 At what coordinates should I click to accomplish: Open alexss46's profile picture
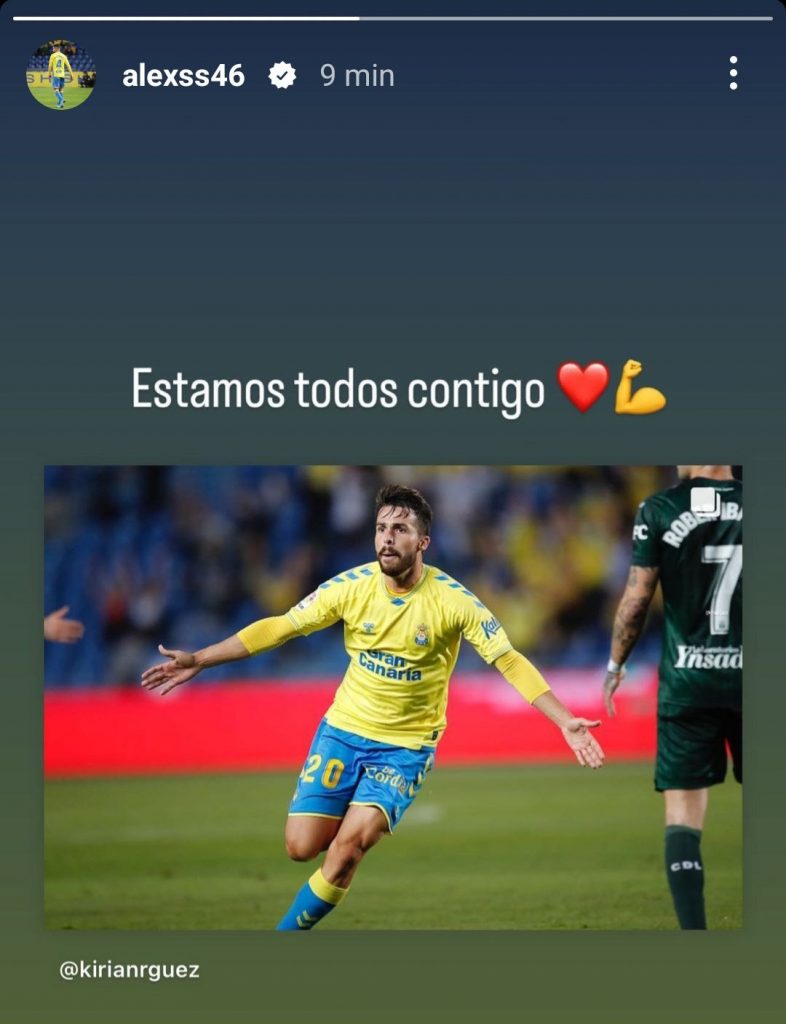(60, 75)
